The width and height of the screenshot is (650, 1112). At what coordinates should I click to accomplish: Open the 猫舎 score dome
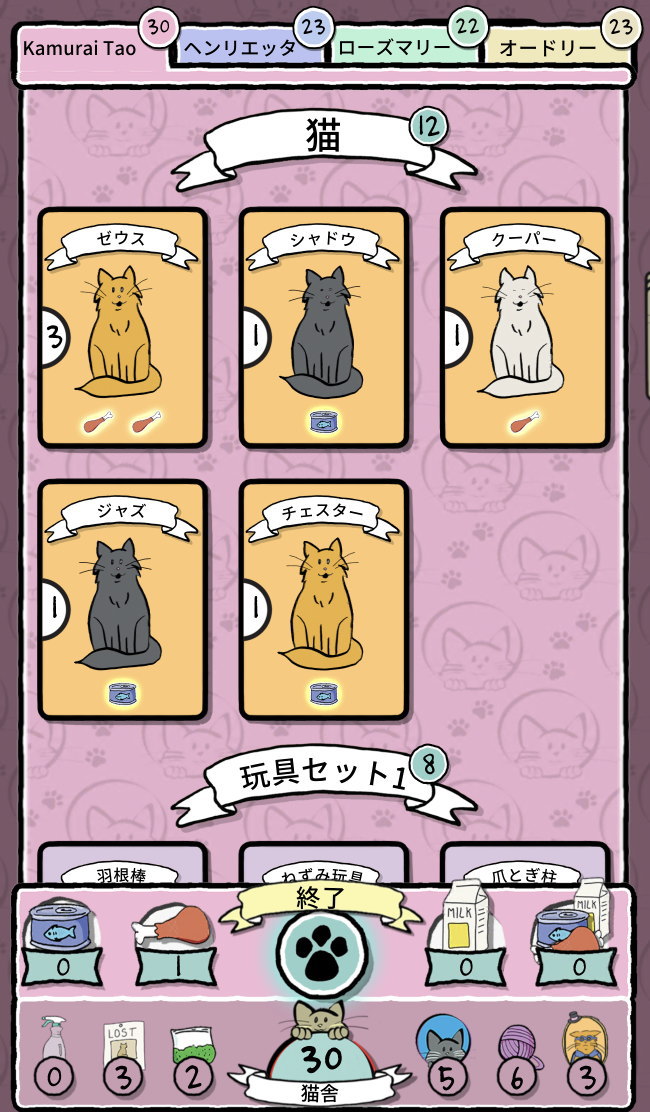point(323,1053)
